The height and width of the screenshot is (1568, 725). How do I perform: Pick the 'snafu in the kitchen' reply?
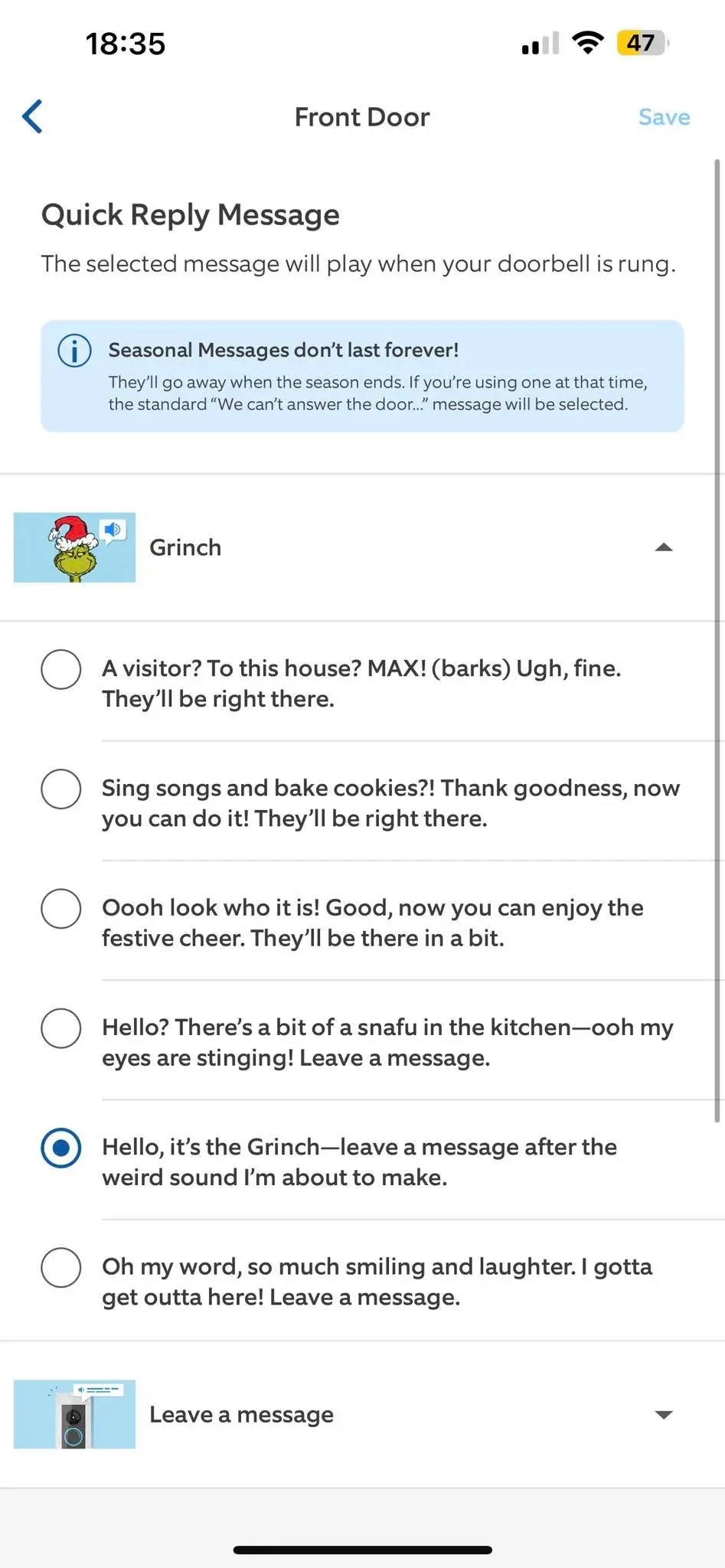click(61, 1029)
